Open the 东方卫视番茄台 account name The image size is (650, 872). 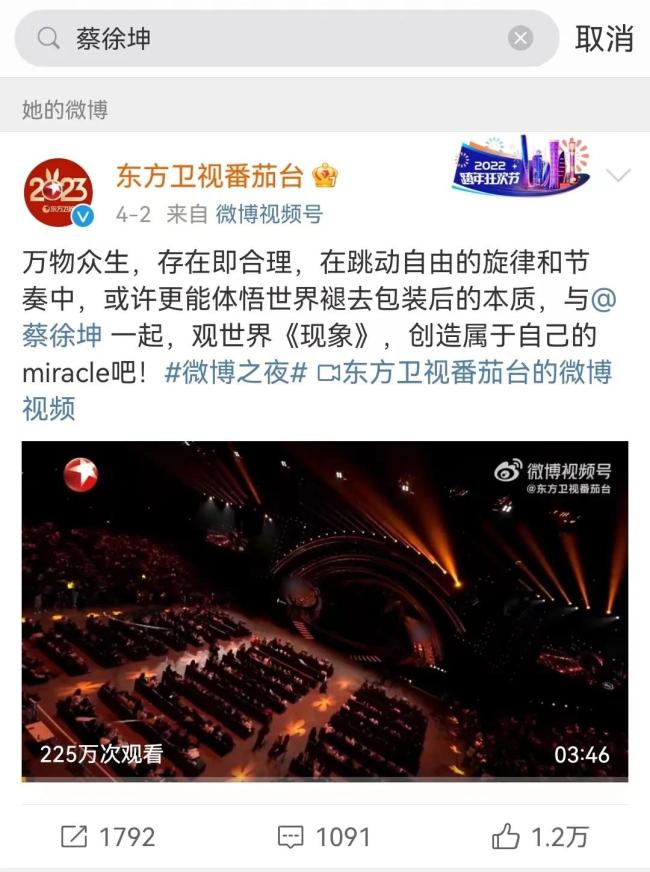click(x=209, y=176)
